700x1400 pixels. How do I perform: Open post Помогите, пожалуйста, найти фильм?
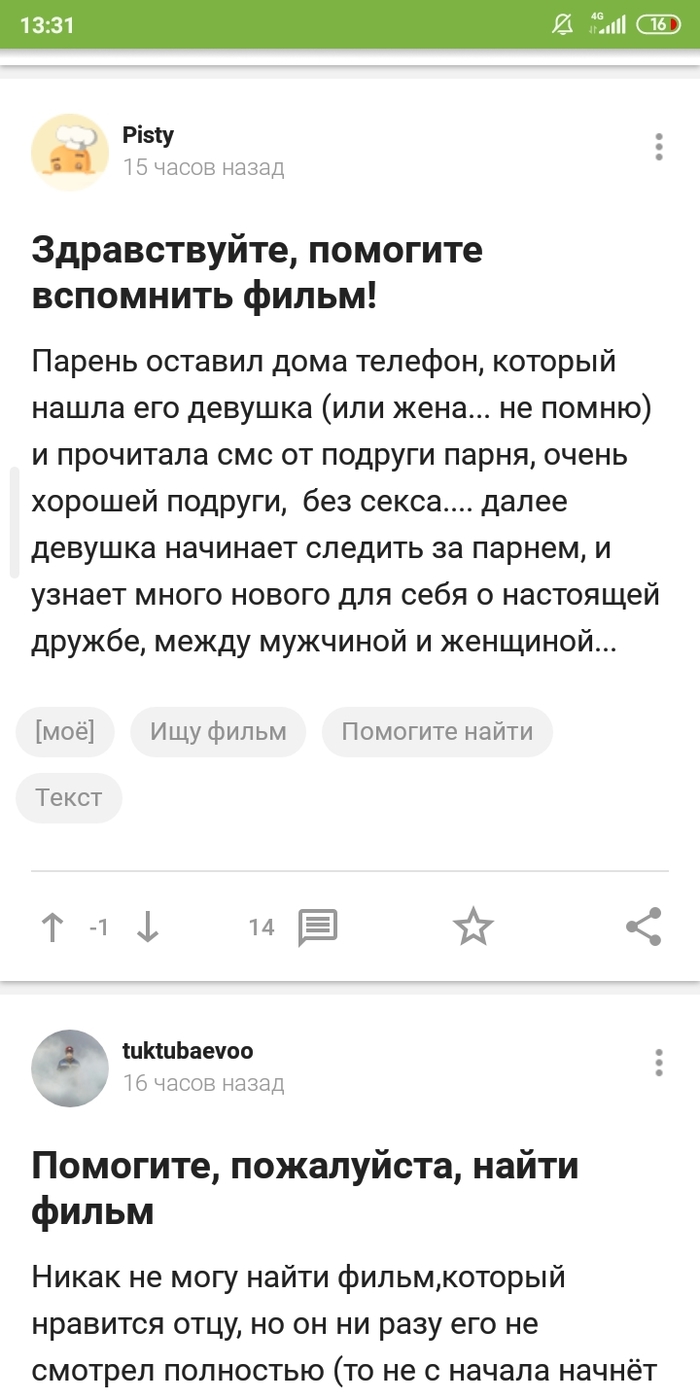[x=305, y=1188]
